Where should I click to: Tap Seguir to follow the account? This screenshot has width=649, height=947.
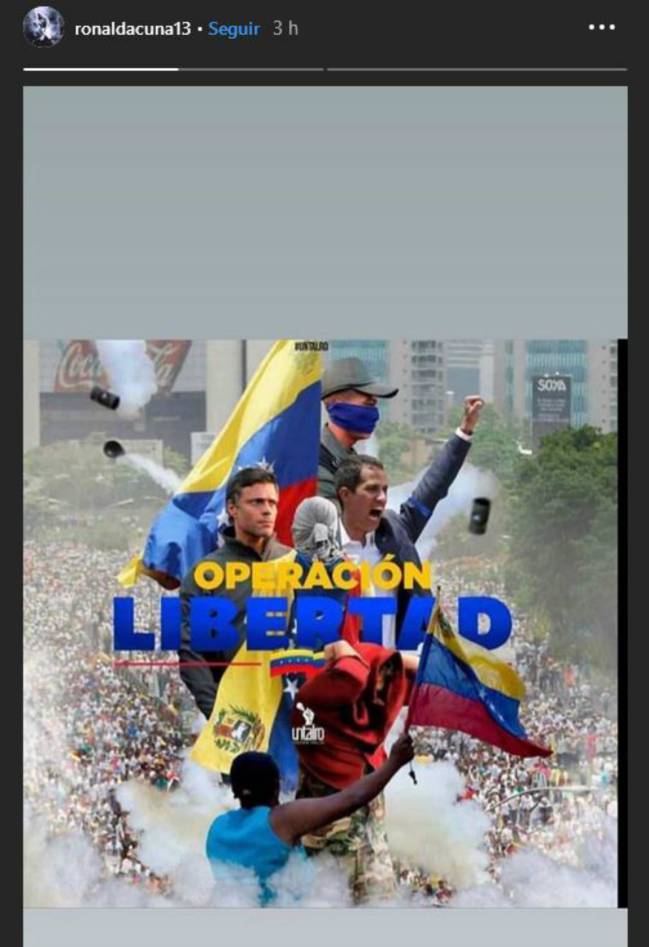[234, 29]
